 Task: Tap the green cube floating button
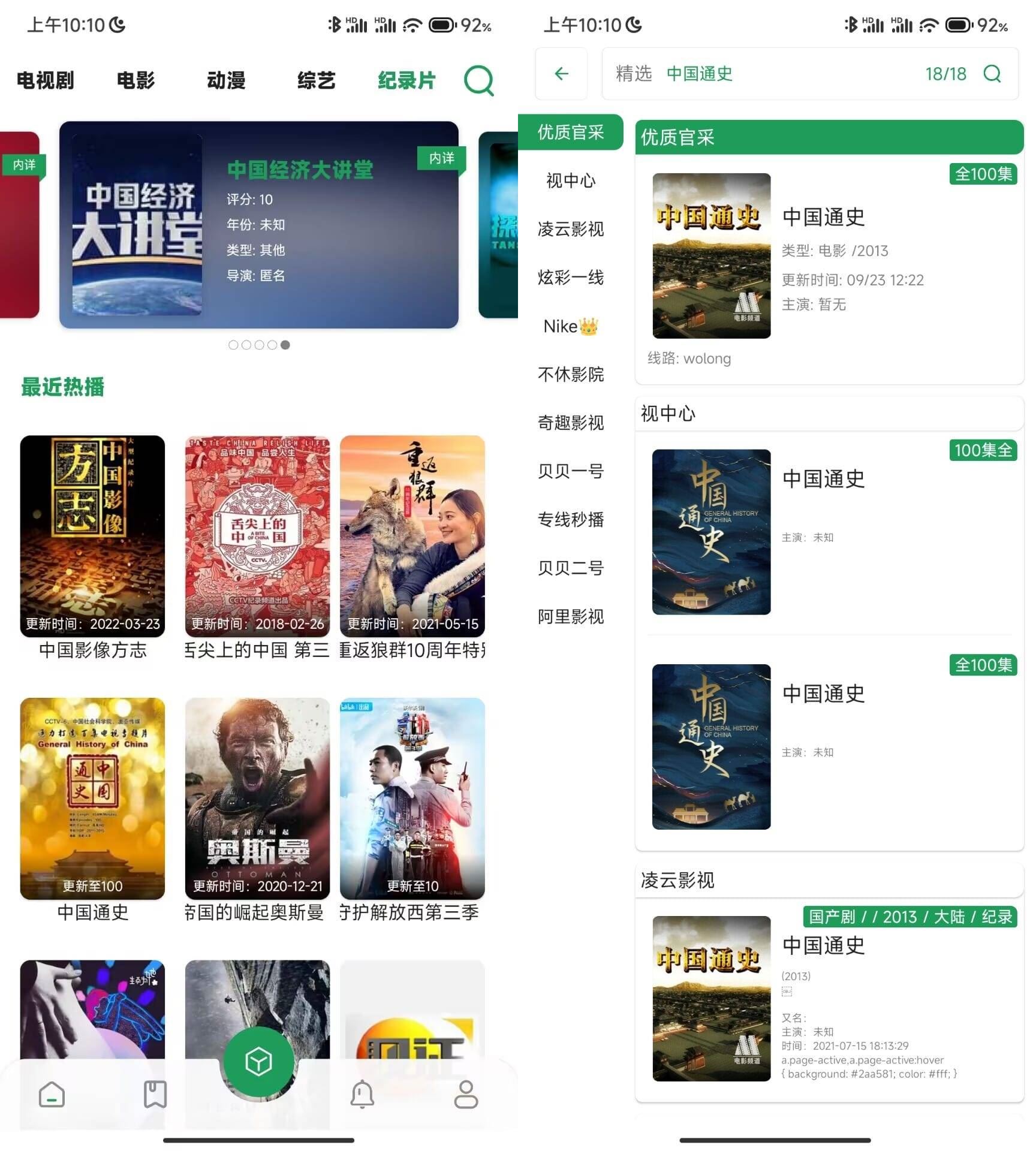tap(258, 1062)
